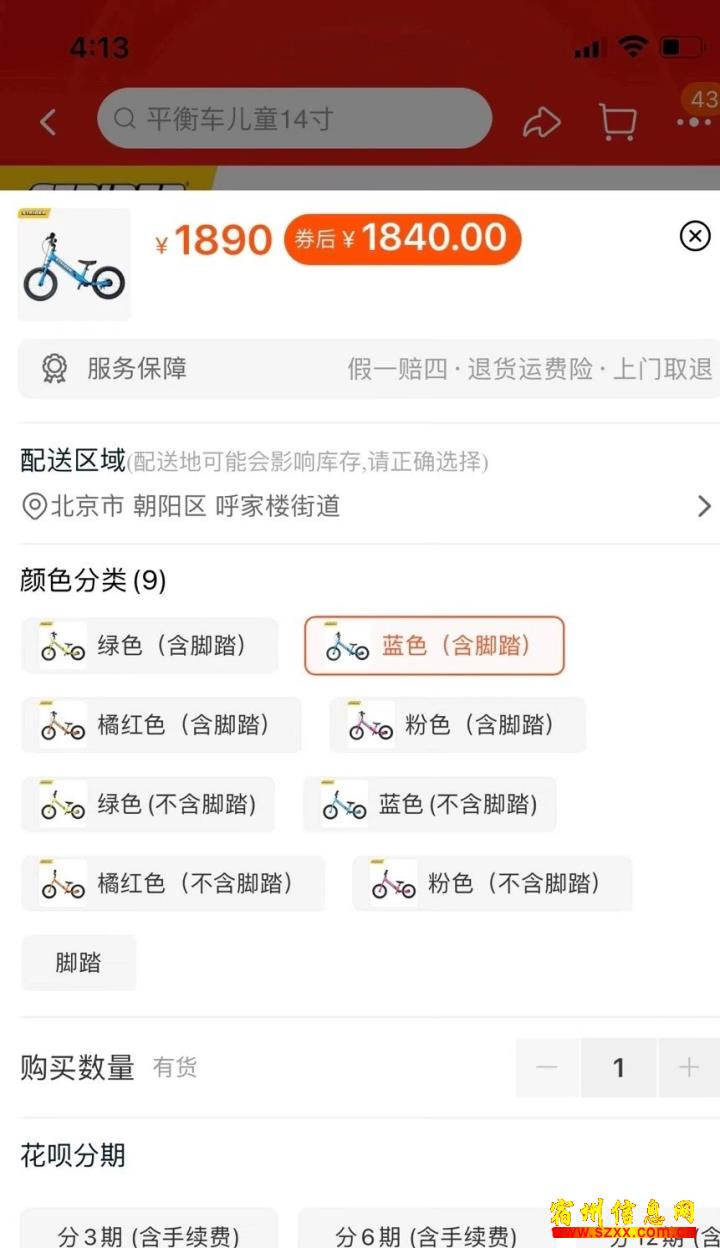Viewport: 720px width, 1248px height.
Task: Select 蓝色（含脚踏） color option
Action: (435, 646)
